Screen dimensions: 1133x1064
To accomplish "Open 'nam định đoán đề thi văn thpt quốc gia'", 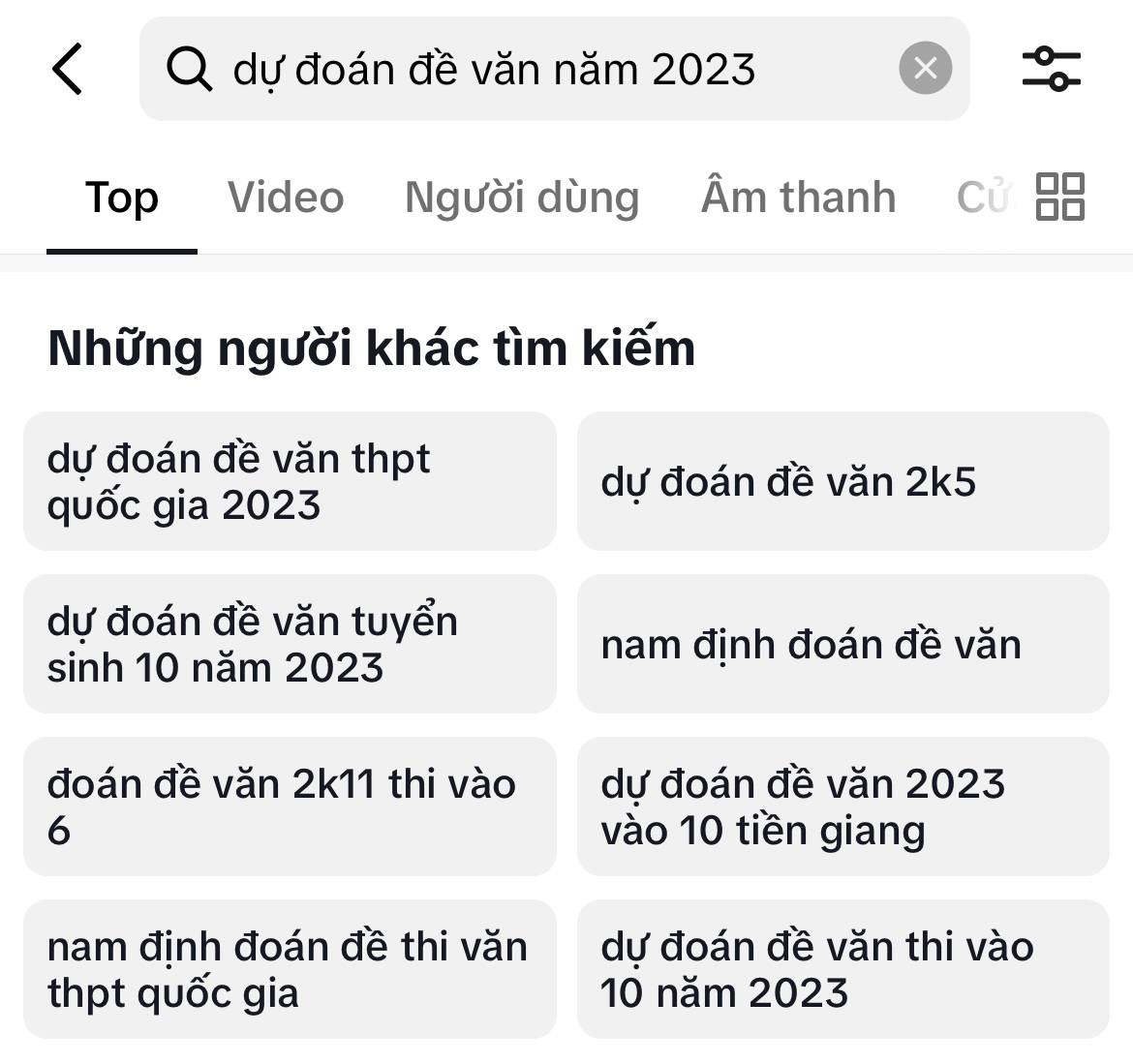I will coord(290,969).
